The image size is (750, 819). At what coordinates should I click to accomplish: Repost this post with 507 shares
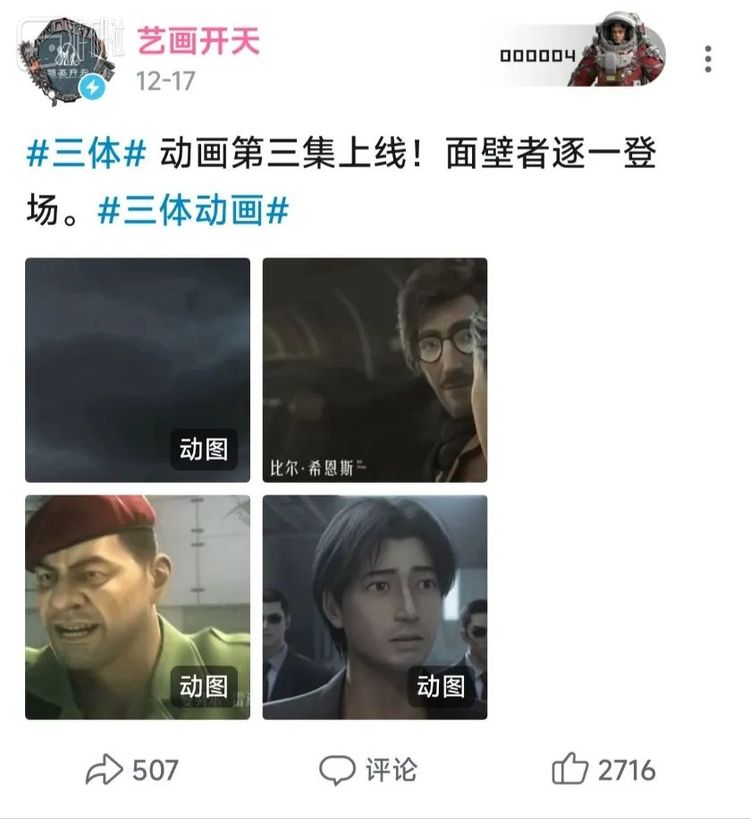tap(132, 770)
